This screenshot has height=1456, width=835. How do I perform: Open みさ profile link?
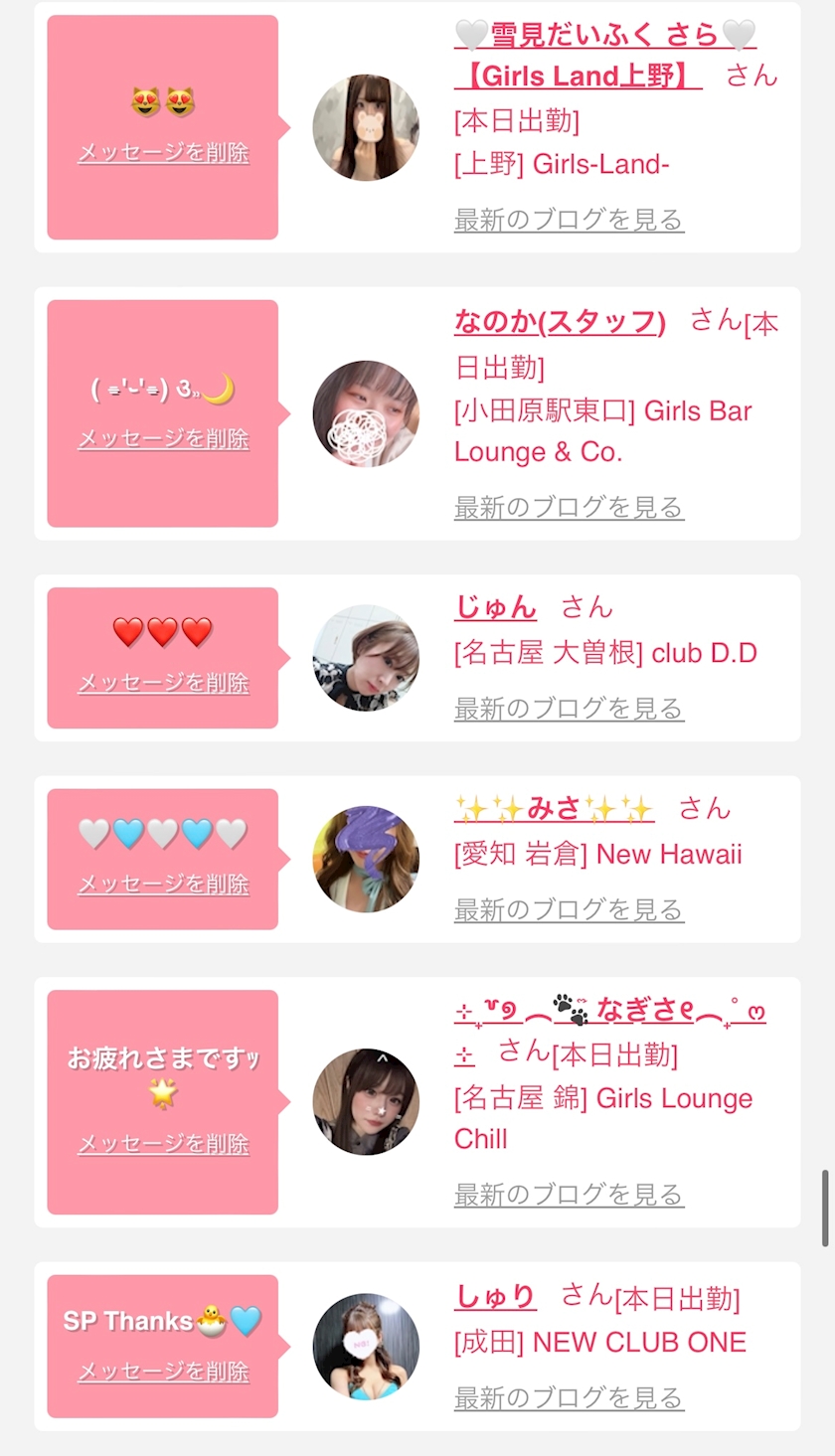click(554, 808)
